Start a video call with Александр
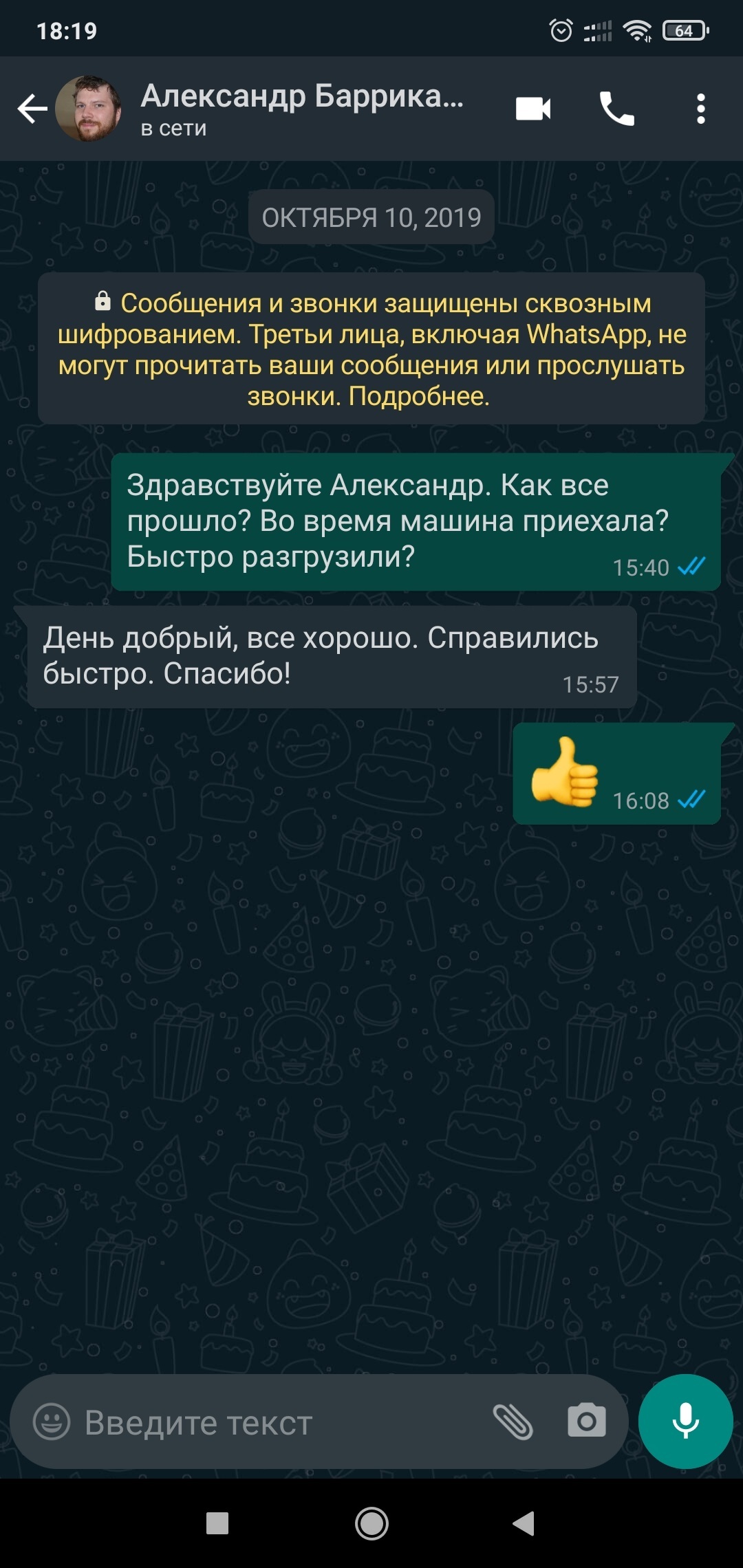The width and height of the screenshot is (743, 1568). [x=533, y=109]
